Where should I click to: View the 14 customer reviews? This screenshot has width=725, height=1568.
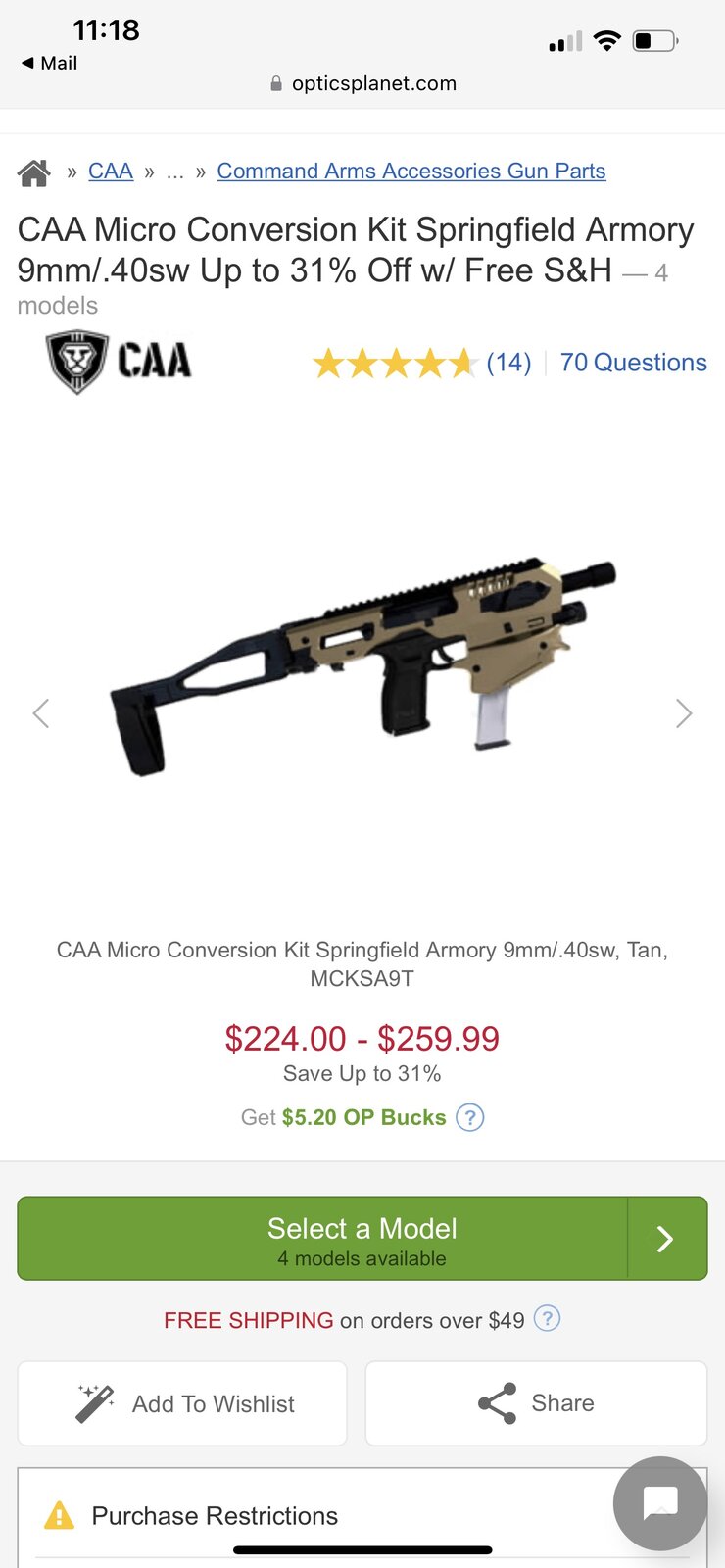pyautogui.click(x=508, y=363)
